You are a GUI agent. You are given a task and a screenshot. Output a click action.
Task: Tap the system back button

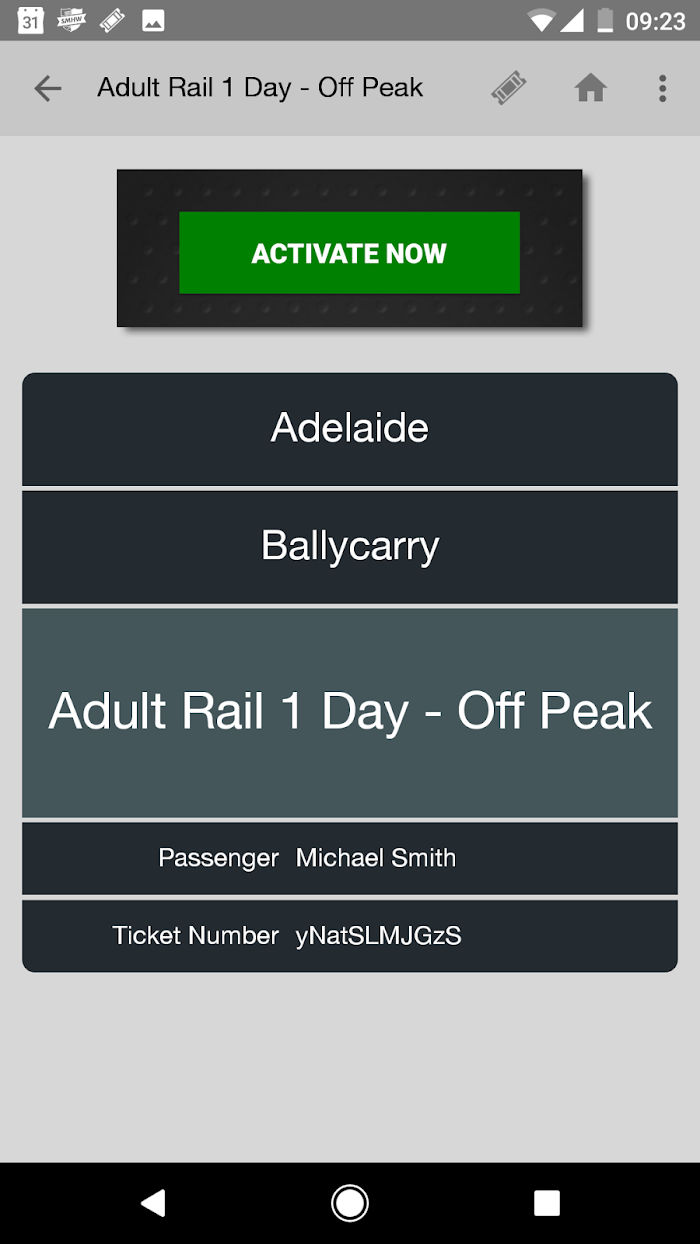[x=152, y=1203]
